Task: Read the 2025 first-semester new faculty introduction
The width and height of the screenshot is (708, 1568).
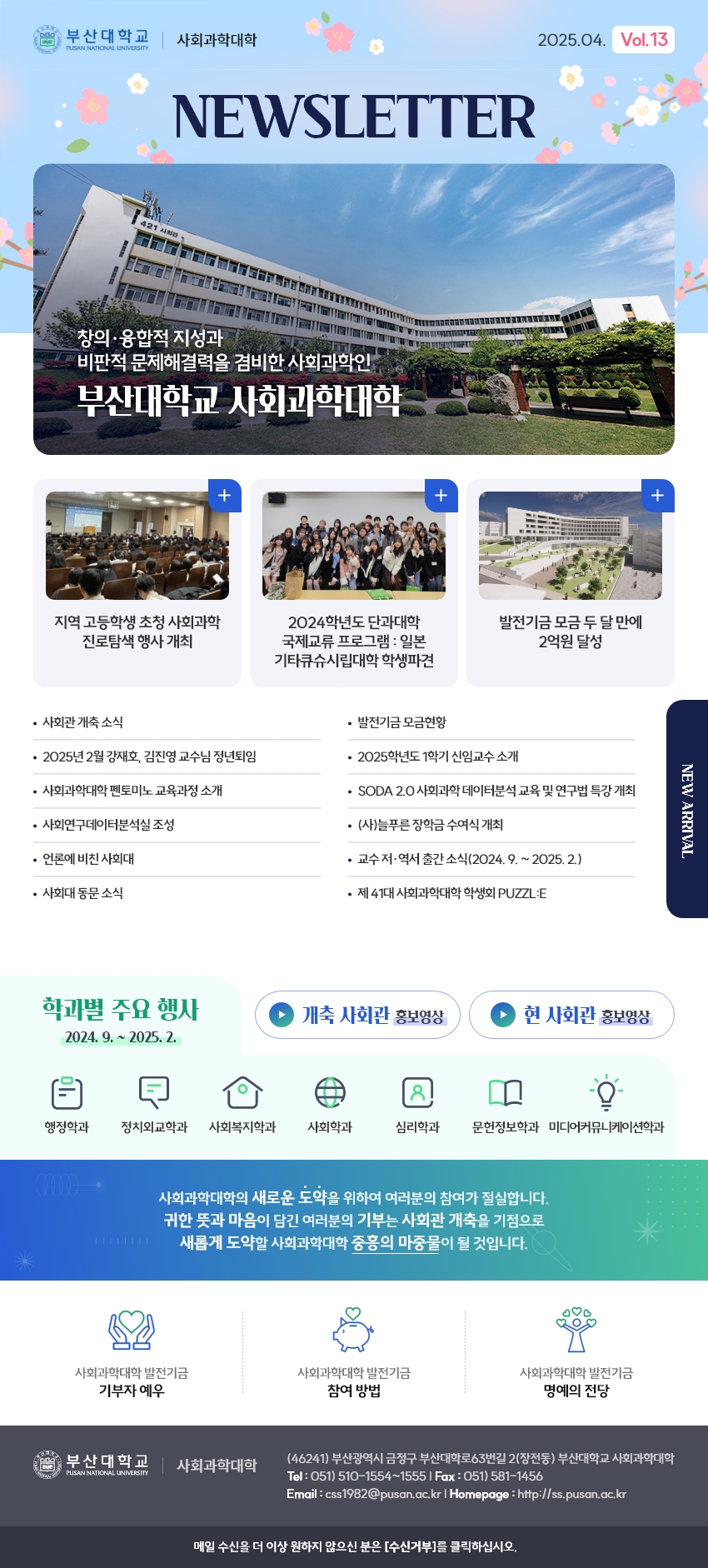Action: 438,757
